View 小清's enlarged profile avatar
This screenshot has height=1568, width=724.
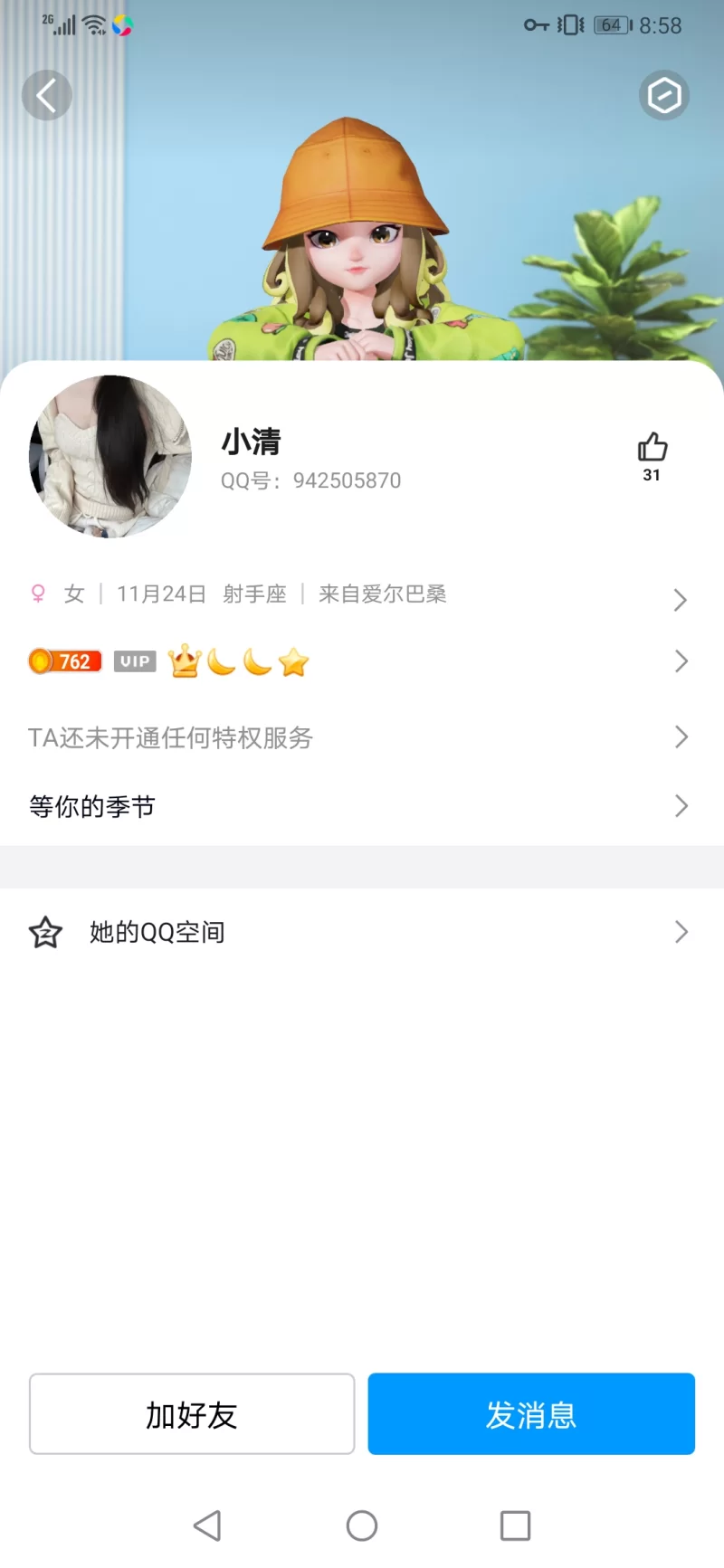click(110, 456)
